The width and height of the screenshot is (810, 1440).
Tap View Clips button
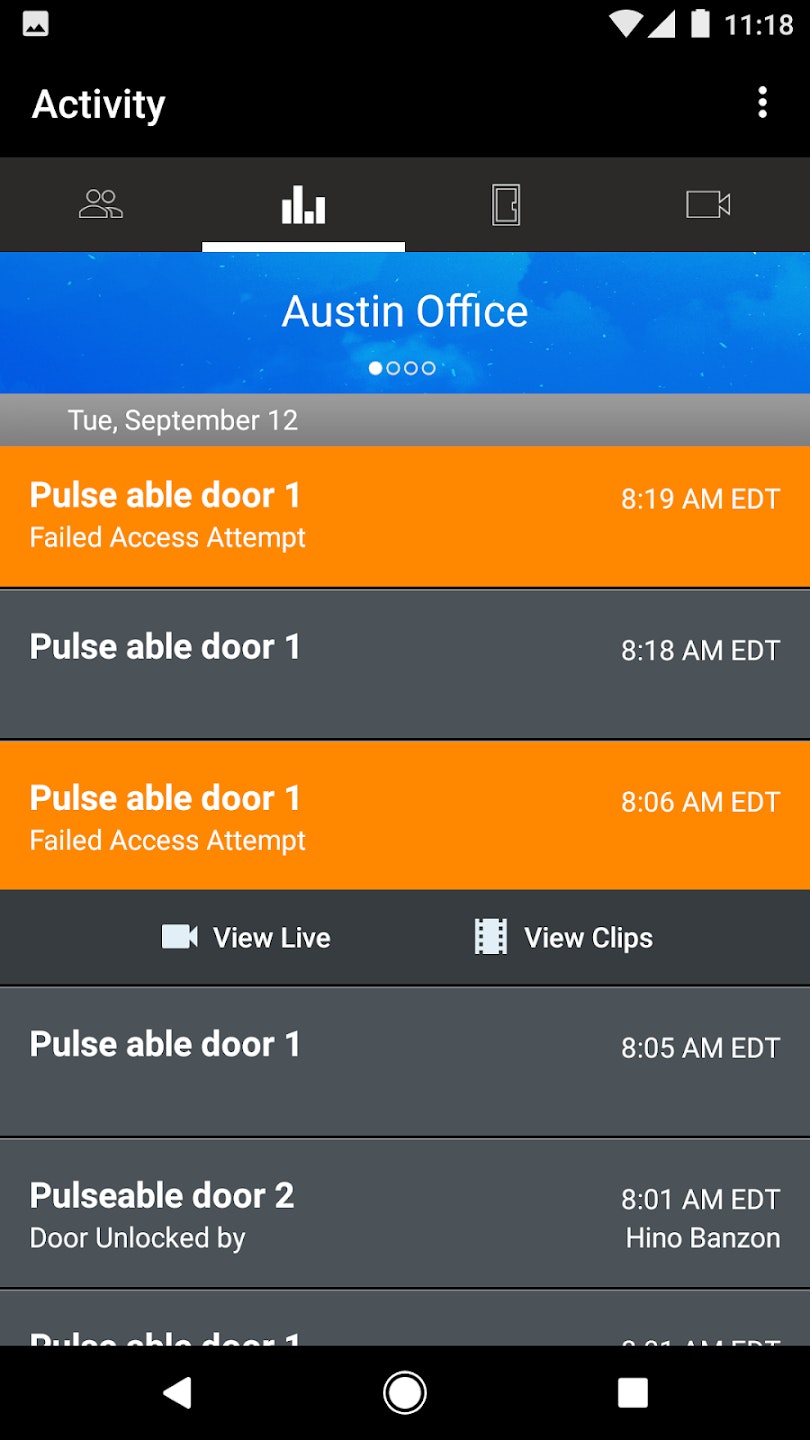[564, 938]
